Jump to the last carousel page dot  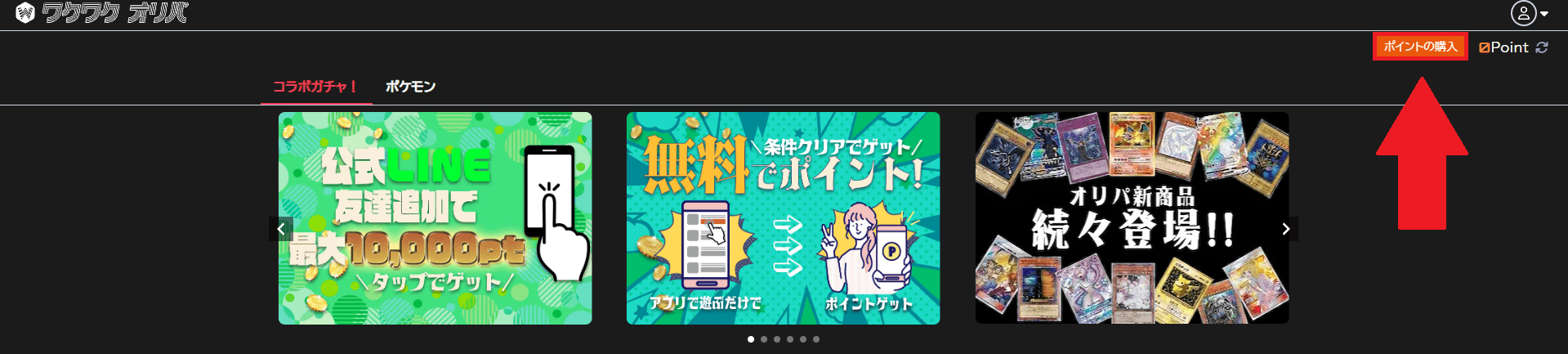(x=816, y=339)
